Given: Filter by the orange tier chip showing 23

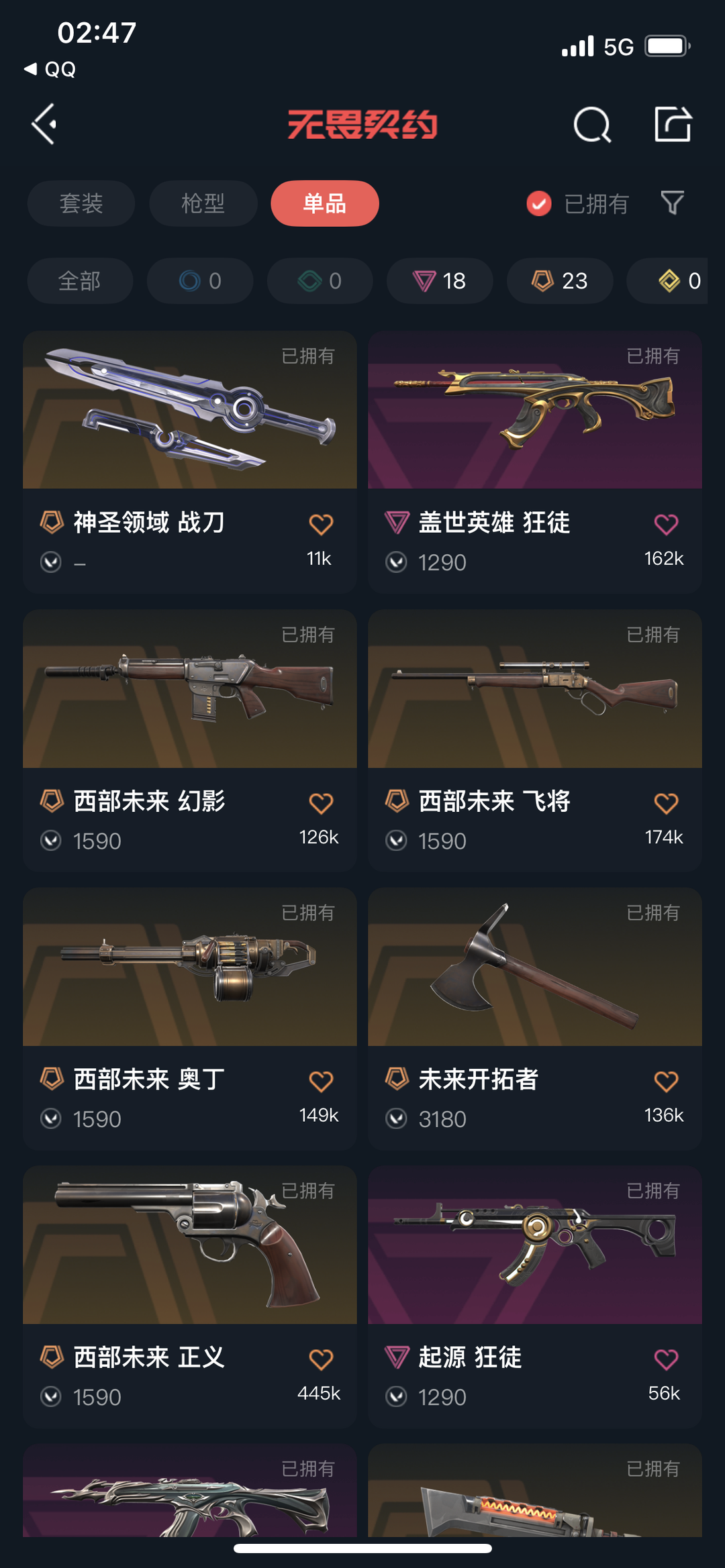Looking at the screenshot, I should (x=560, y=280).
